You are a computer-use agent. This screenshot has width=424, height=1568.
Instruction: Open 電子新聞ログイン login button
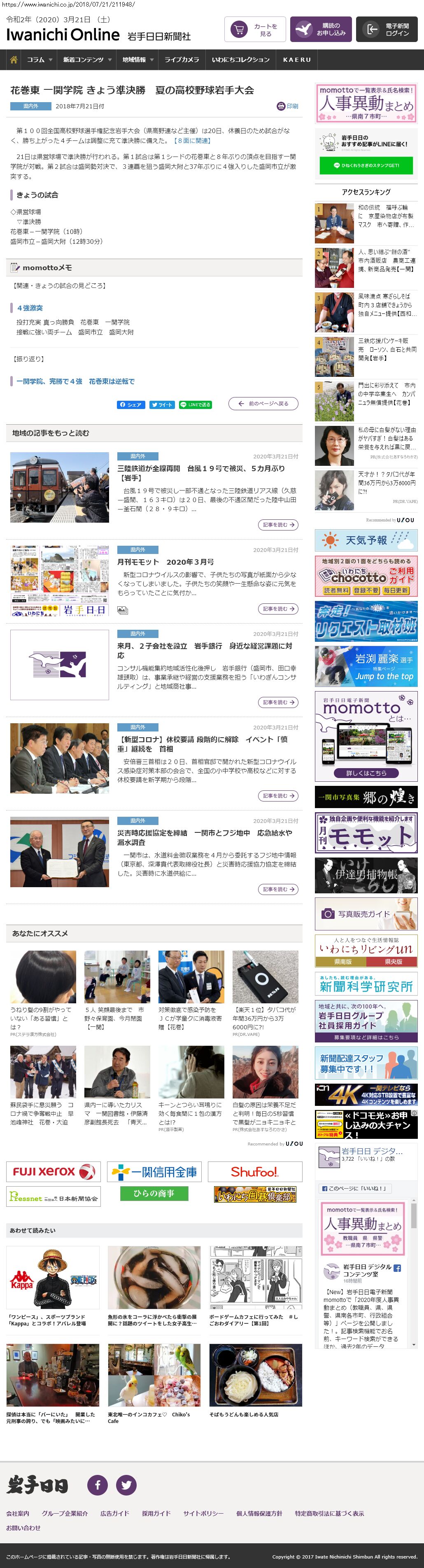(386, 29)
